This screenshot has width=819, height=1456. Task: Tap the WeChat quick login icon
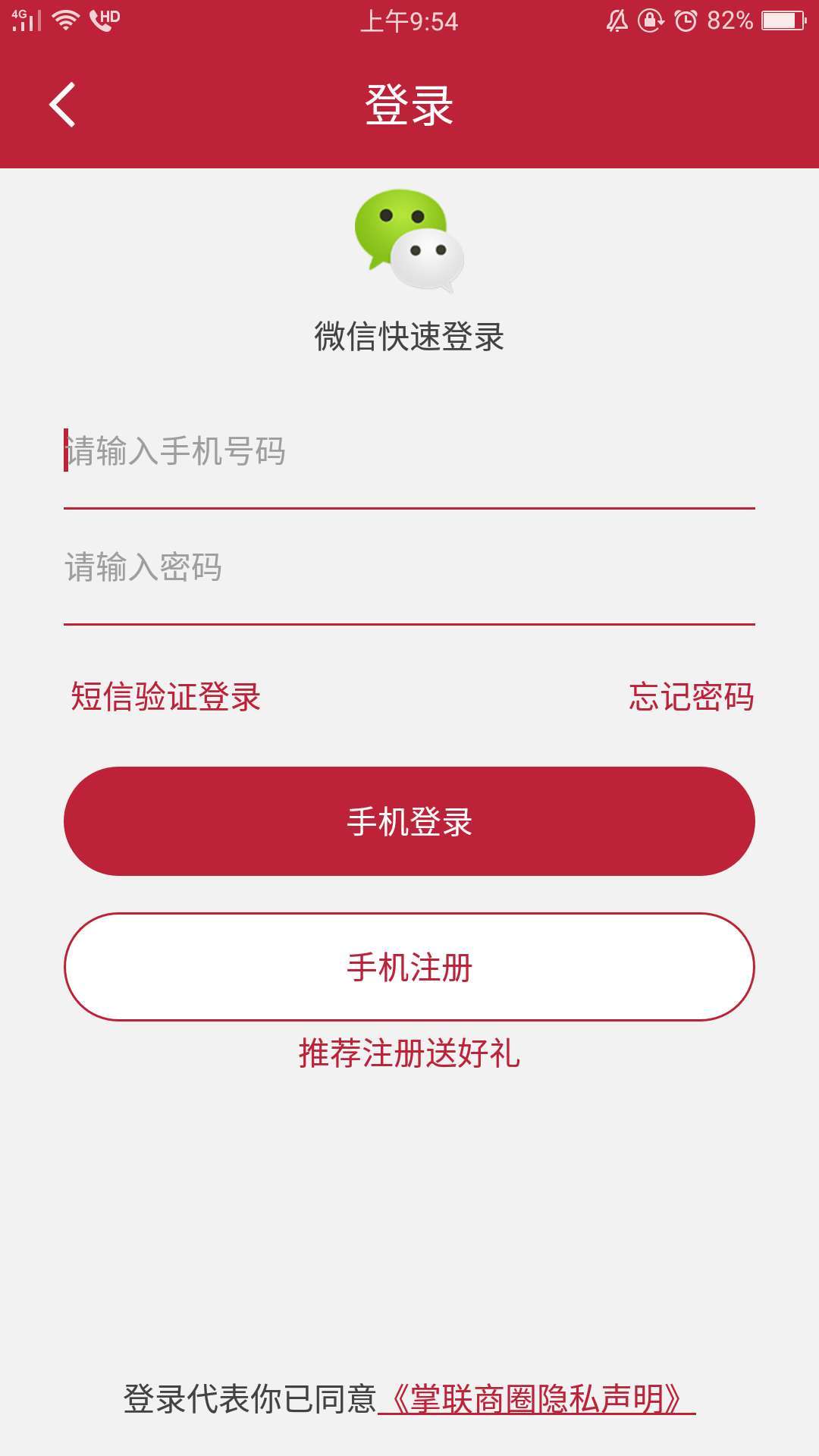click(409, 243)
